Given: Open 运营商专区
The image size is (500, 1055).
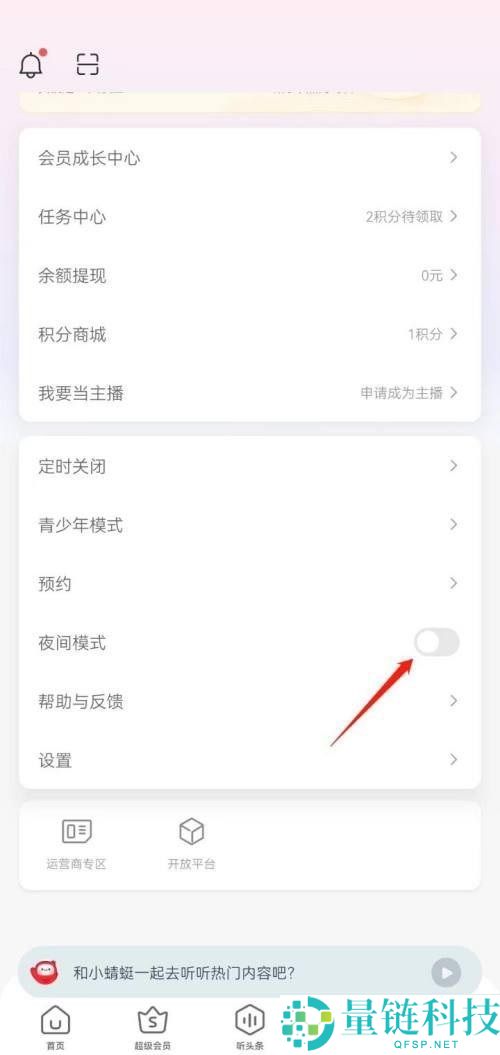Looking at the screenshot, I should (77, 844).
